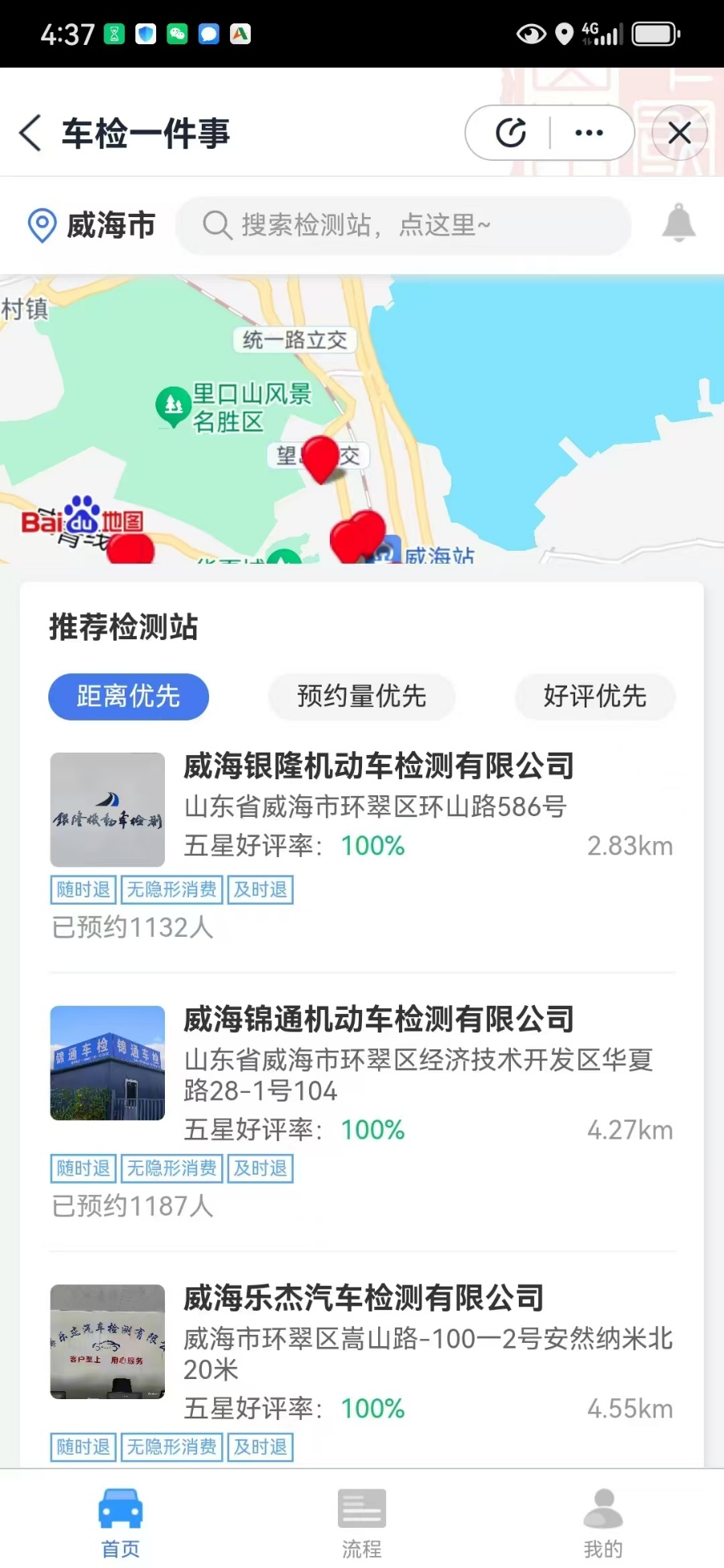This screenshot has width=724, height=1568.
Task: Open 威海银隆机动车检测有限公司 station
Action: (x=378, y=766)
